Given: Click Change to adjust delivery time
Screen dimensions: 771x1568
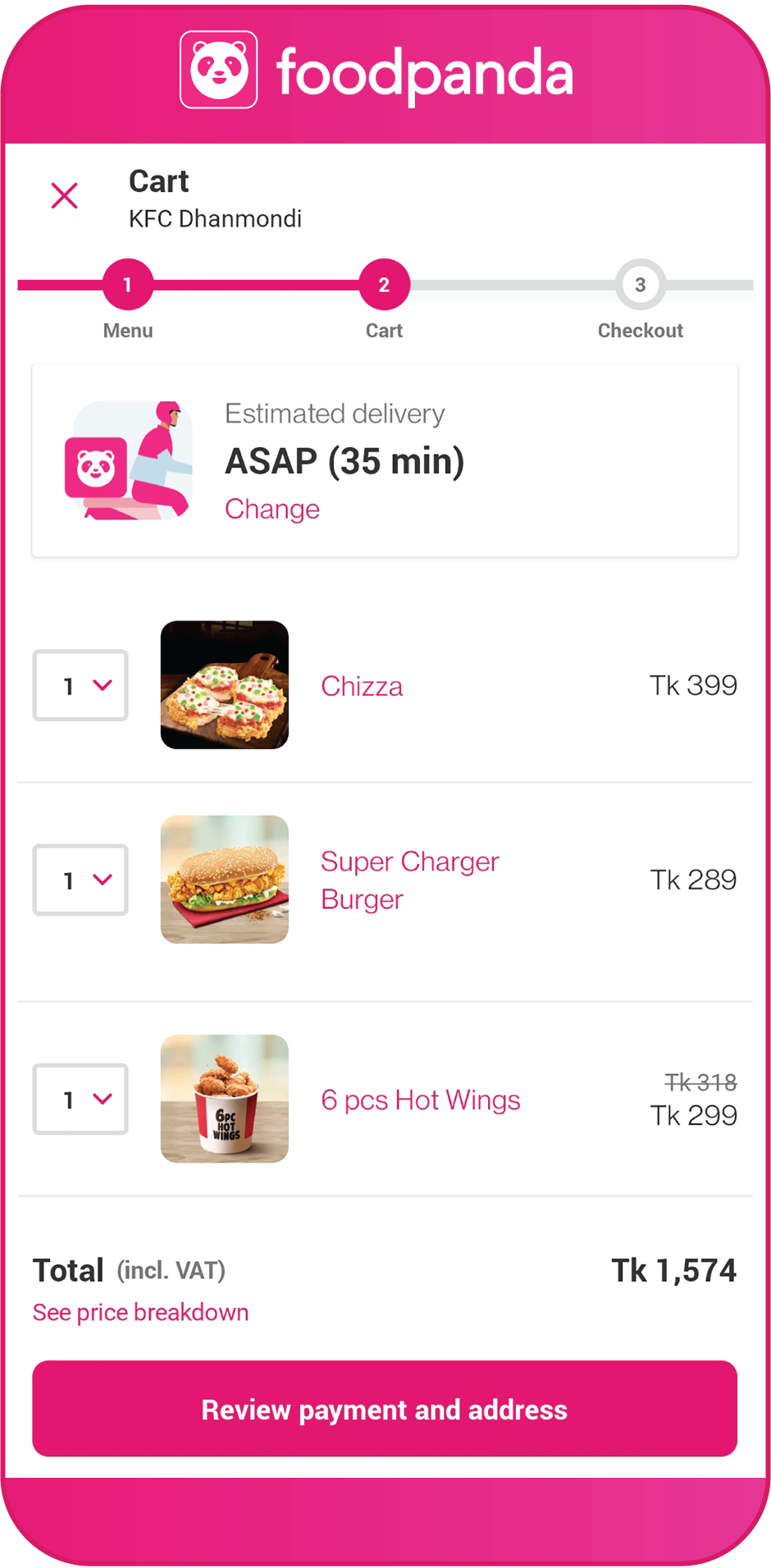Looking at the screenshot, I should 272,509.
